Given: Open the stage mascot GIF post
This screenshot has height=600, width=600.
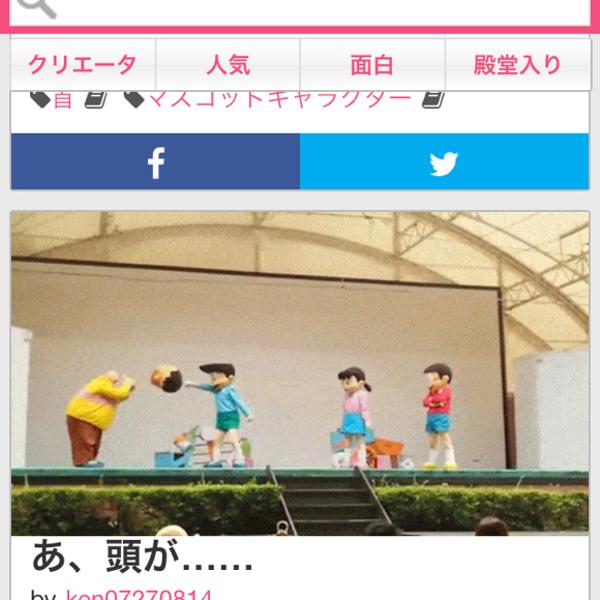Looking at the screenshot, I should coord(300,372).
